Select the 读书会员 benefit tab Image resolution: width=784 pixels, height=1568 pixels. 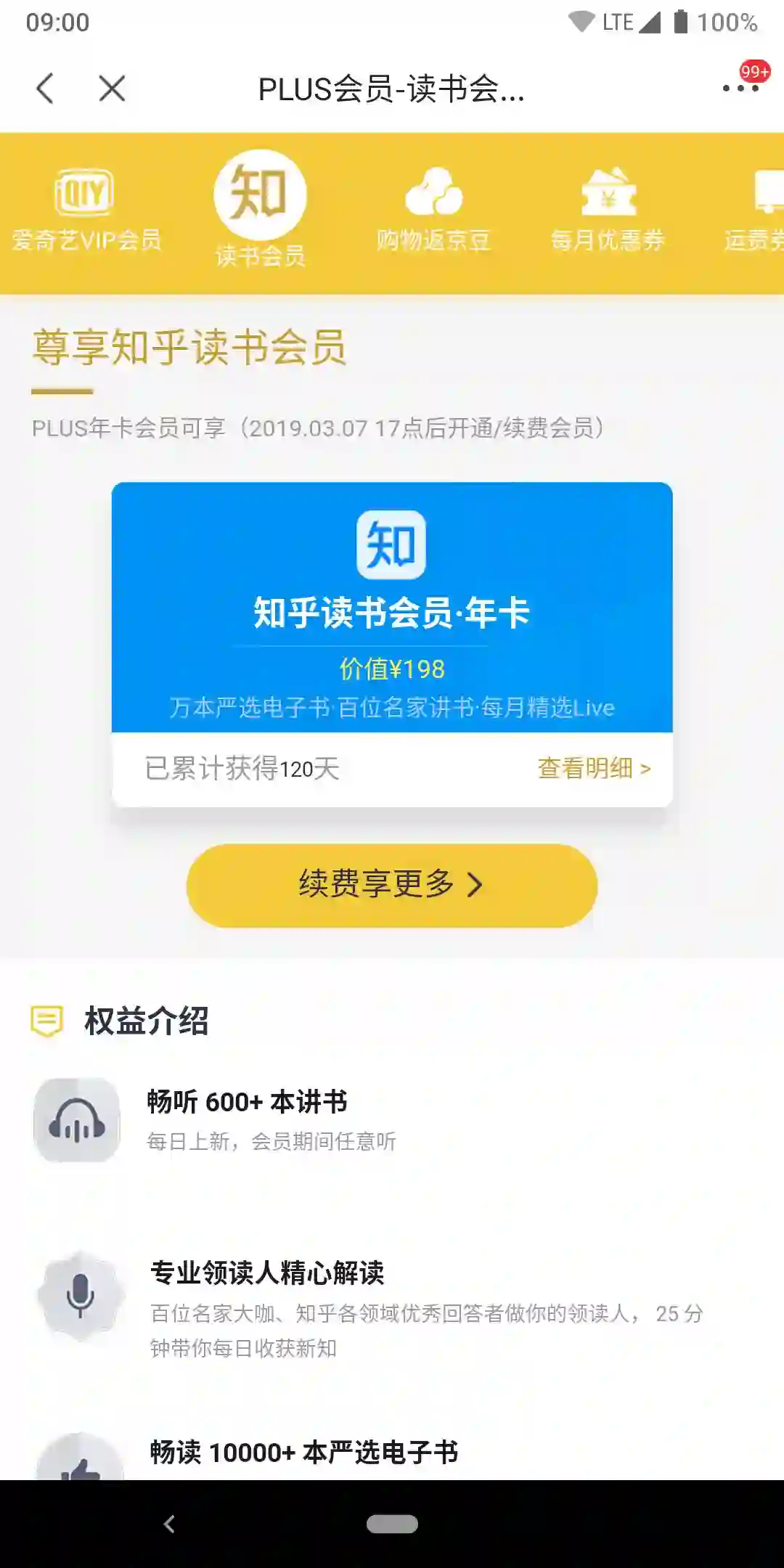[260, 211]
